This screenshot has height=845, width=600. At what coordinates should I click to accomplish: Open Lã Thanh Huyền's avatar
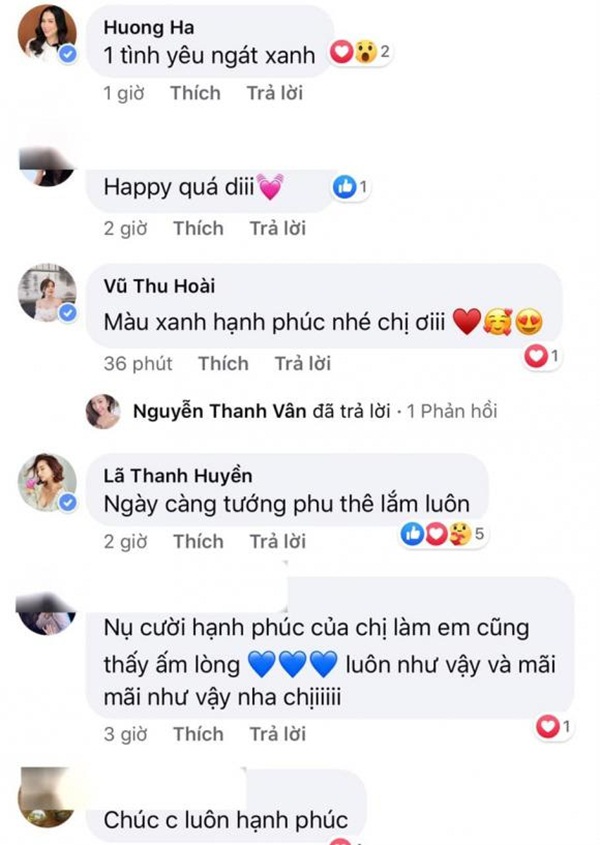click(x=48, y=486)
